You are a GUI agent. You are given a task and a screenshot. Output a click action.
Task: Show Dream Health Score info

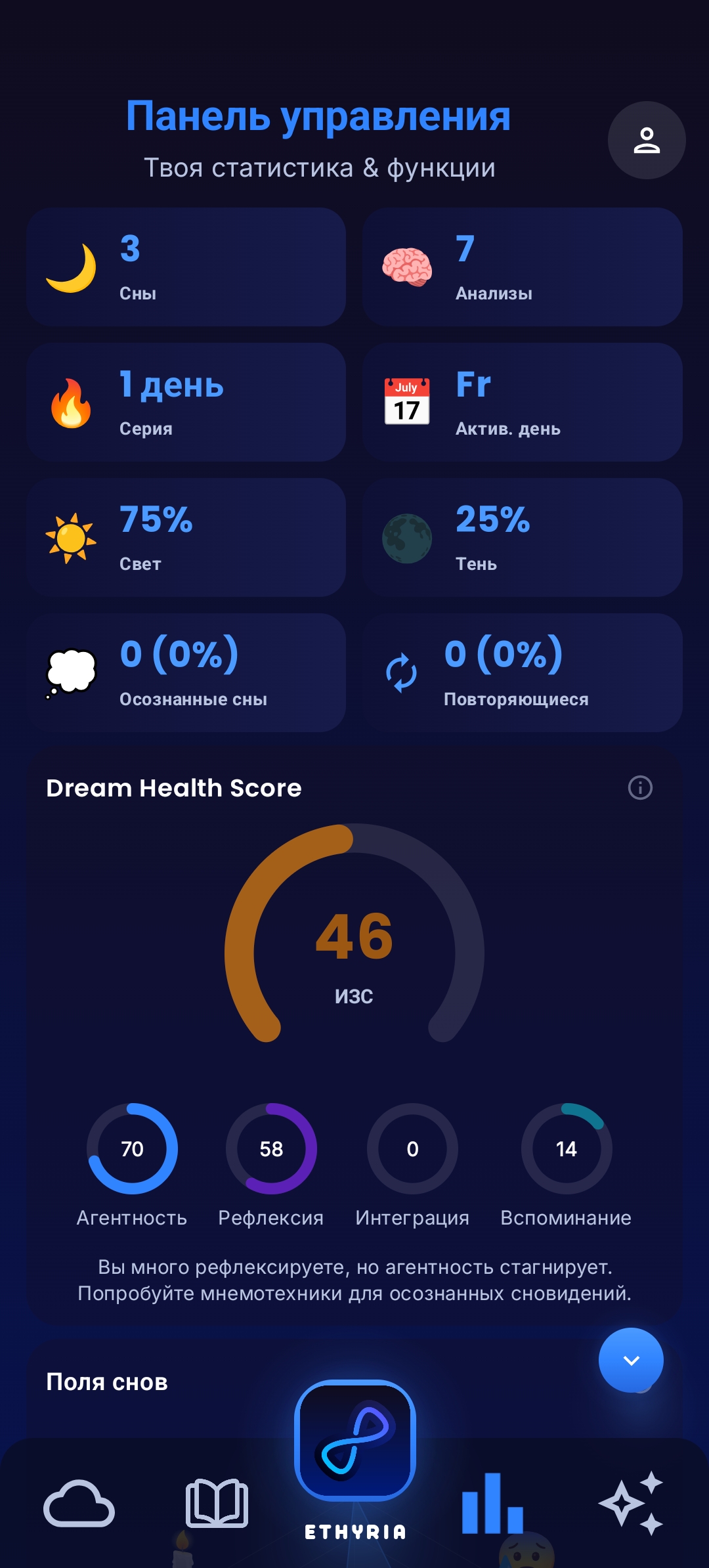[640, 787]
